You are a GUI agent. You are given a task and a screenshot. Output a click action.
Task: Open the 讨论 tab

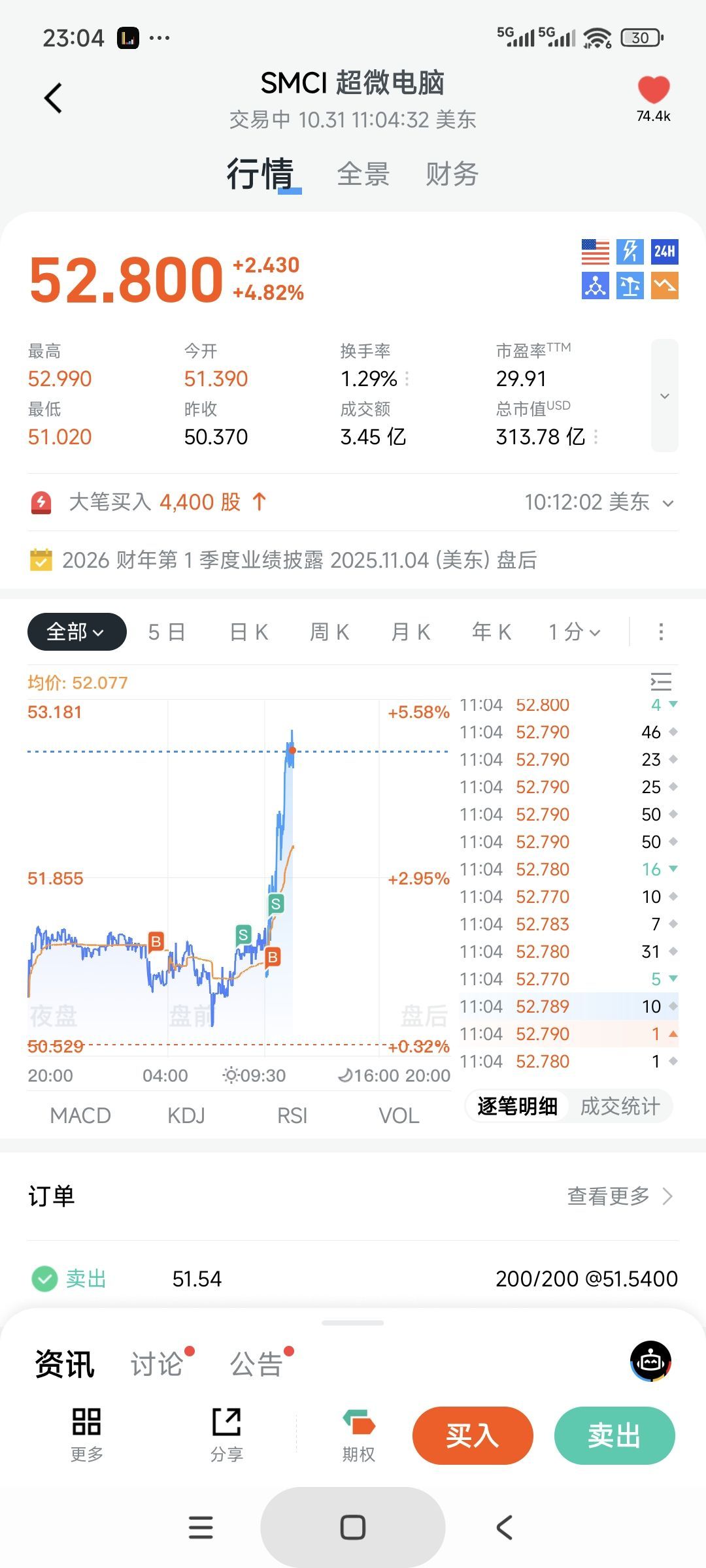[157, 1365]
